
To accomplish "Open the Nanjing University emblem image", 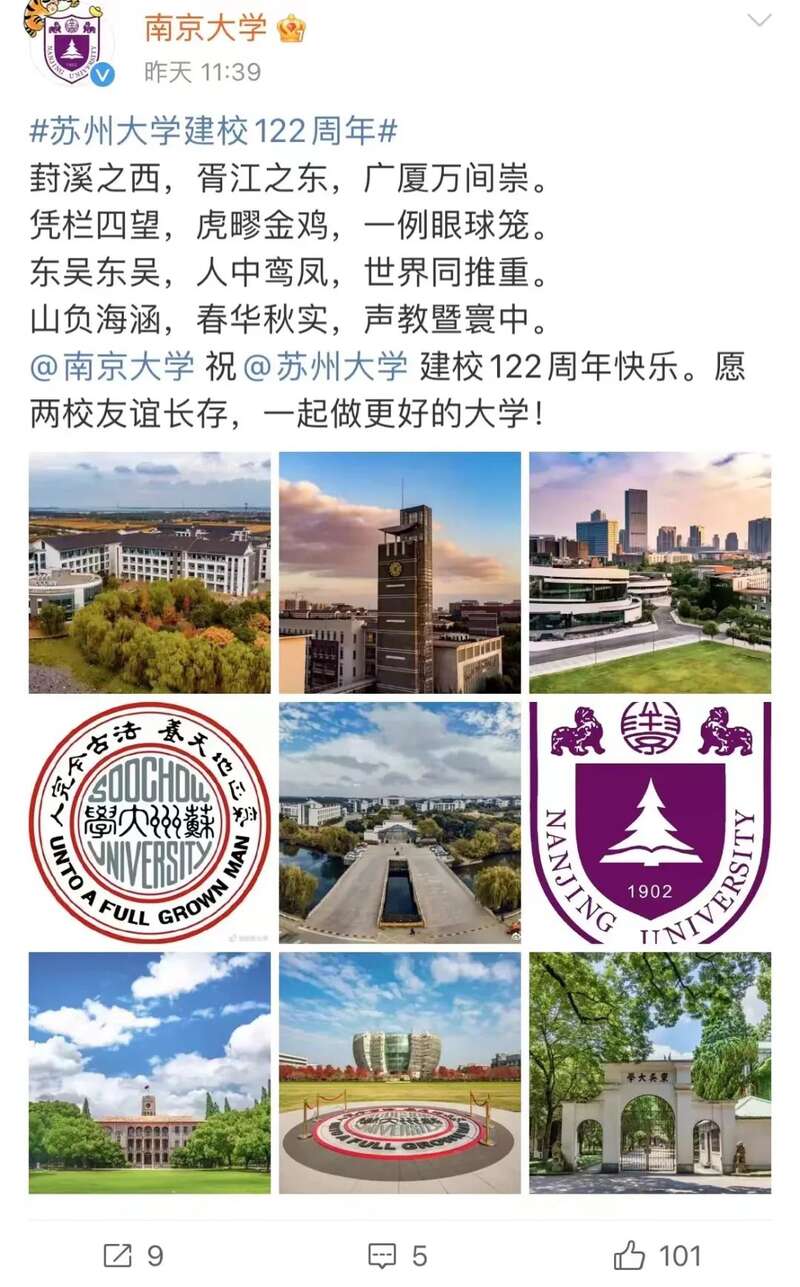I will click(650, 823).
